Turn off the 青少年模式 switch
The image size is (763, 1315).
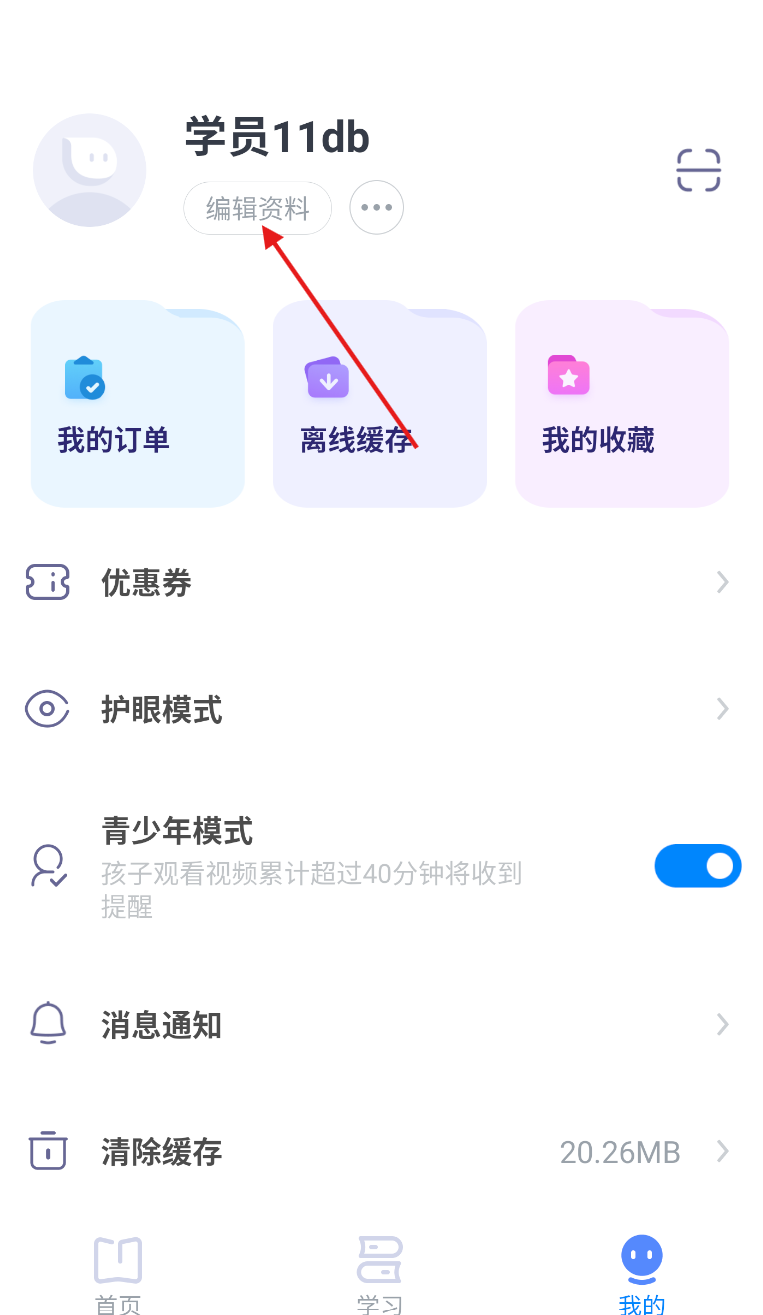[x=698, y=866]
